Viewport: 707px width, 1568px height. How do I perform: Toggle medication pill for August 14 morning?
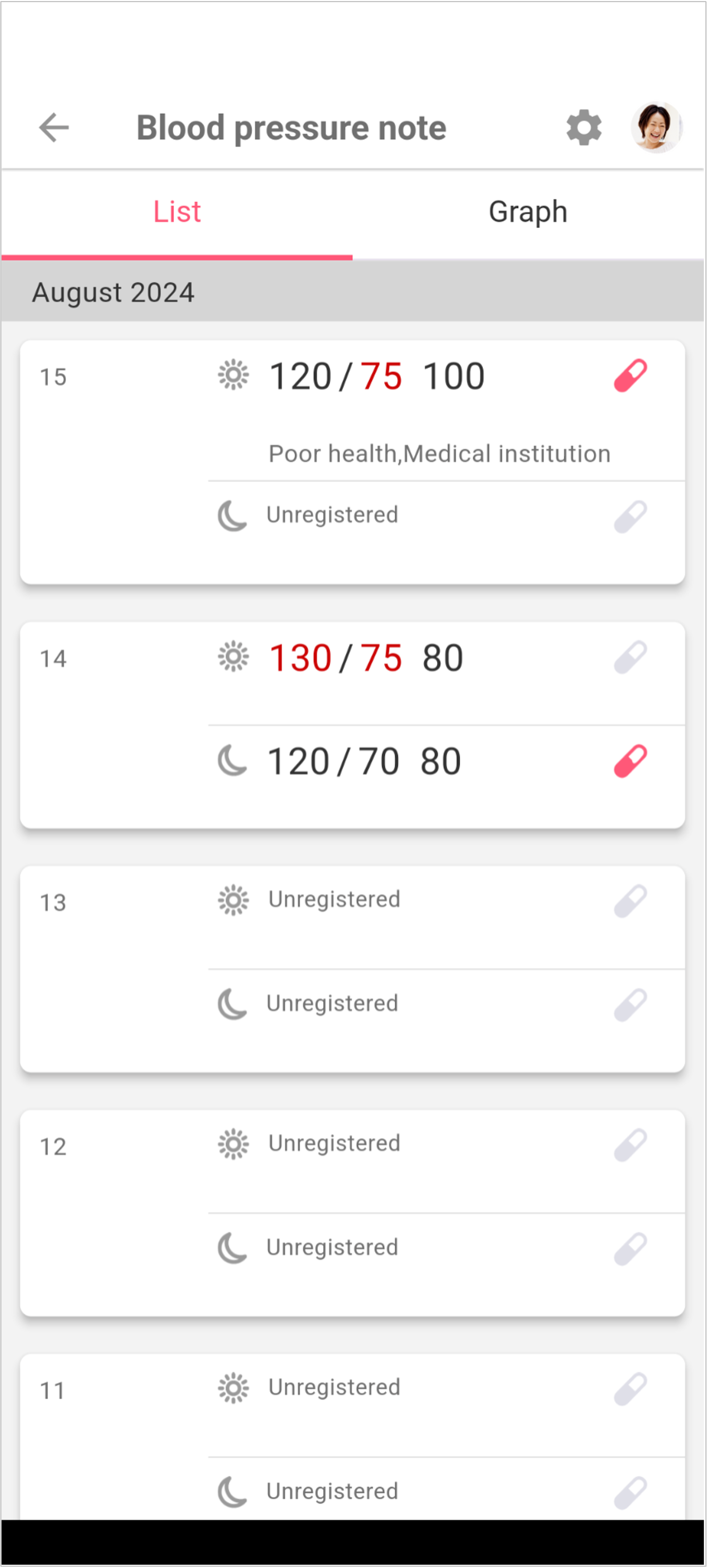[630, 657]
